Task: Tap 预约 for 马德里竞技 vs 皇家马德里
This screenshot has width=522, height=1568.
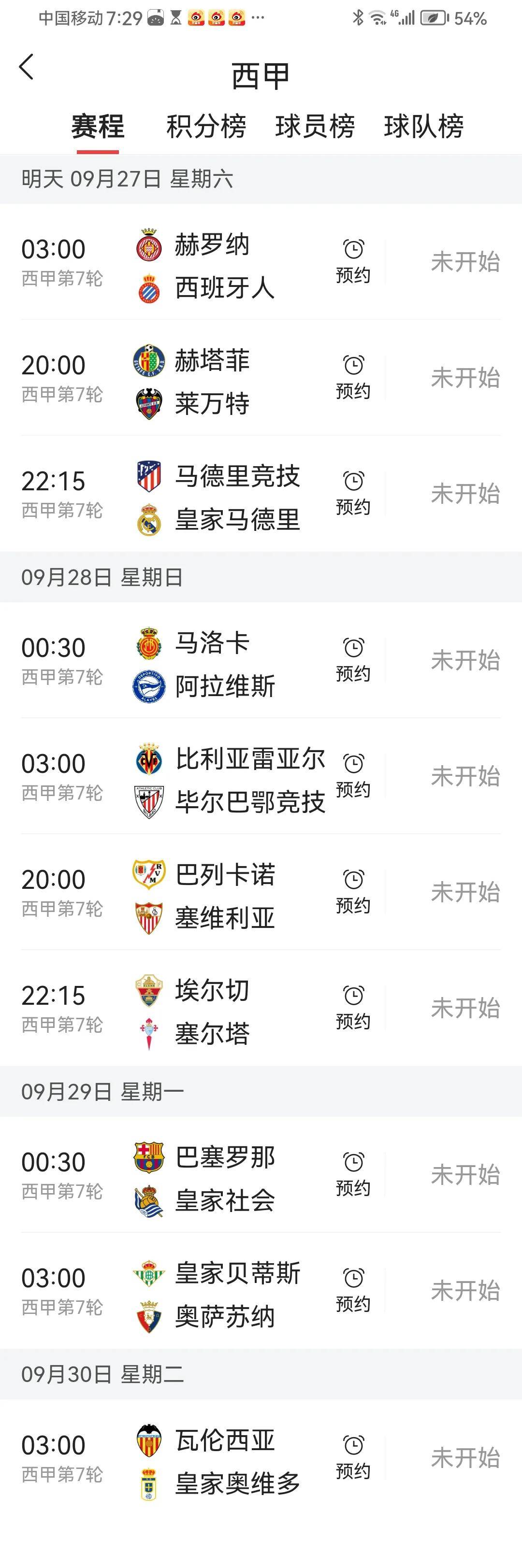Action: click(353, 493)
